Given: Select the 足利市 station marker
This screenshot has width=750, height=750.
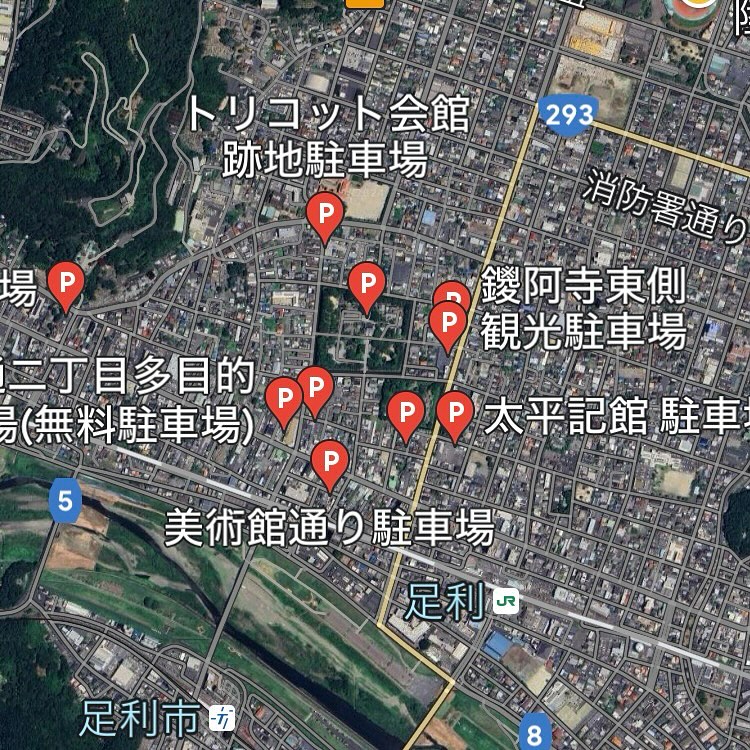Looking at the screenshot, I should (x=222, y=716).
